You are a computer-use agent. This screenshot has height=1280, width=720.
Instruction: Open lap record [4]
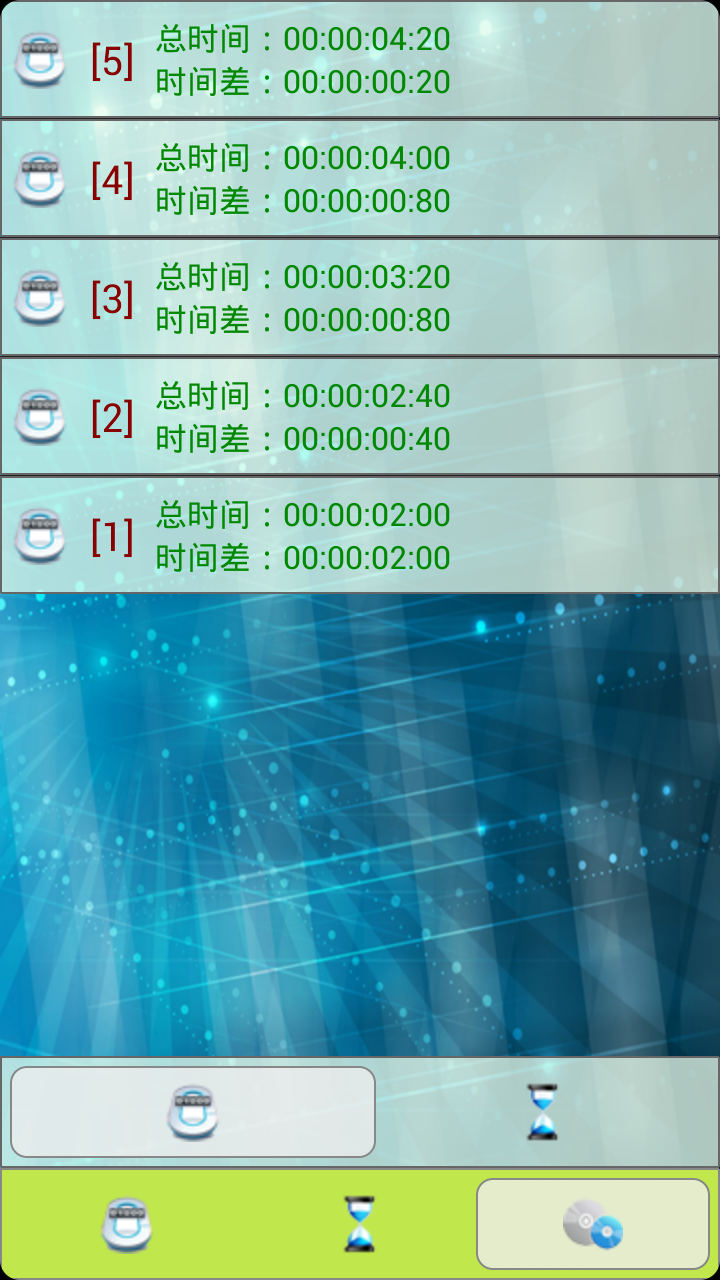coord(360,179)
